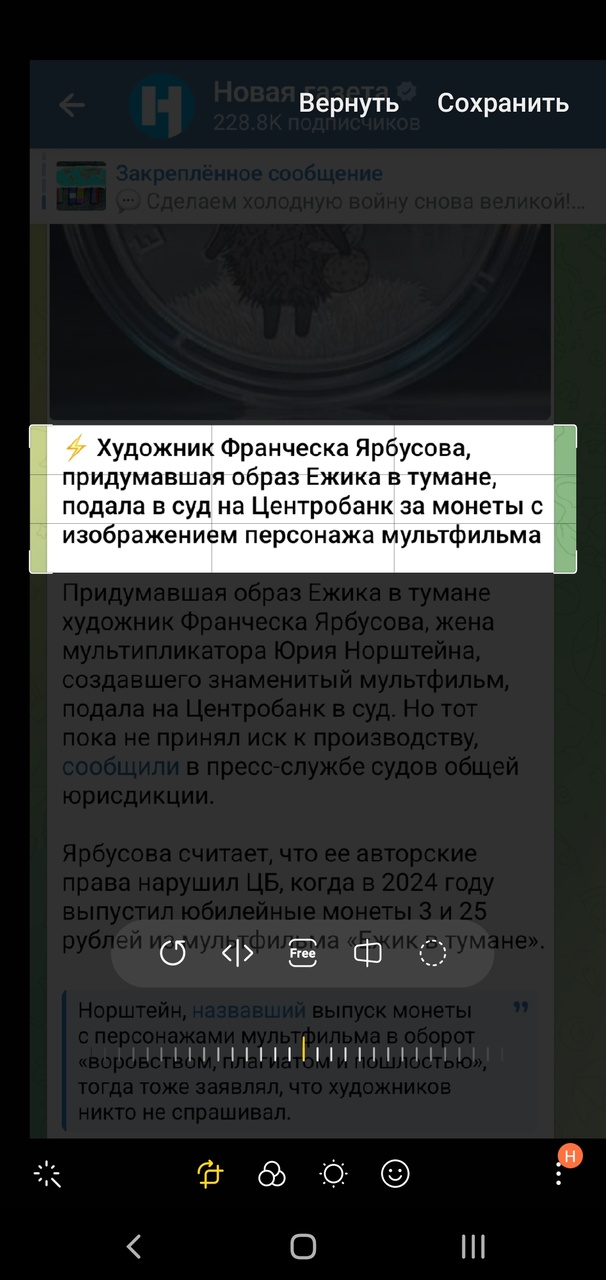Open the more options overflow menu
The width and height of the screenshot is (606, 1280).
pos(558,1174)
